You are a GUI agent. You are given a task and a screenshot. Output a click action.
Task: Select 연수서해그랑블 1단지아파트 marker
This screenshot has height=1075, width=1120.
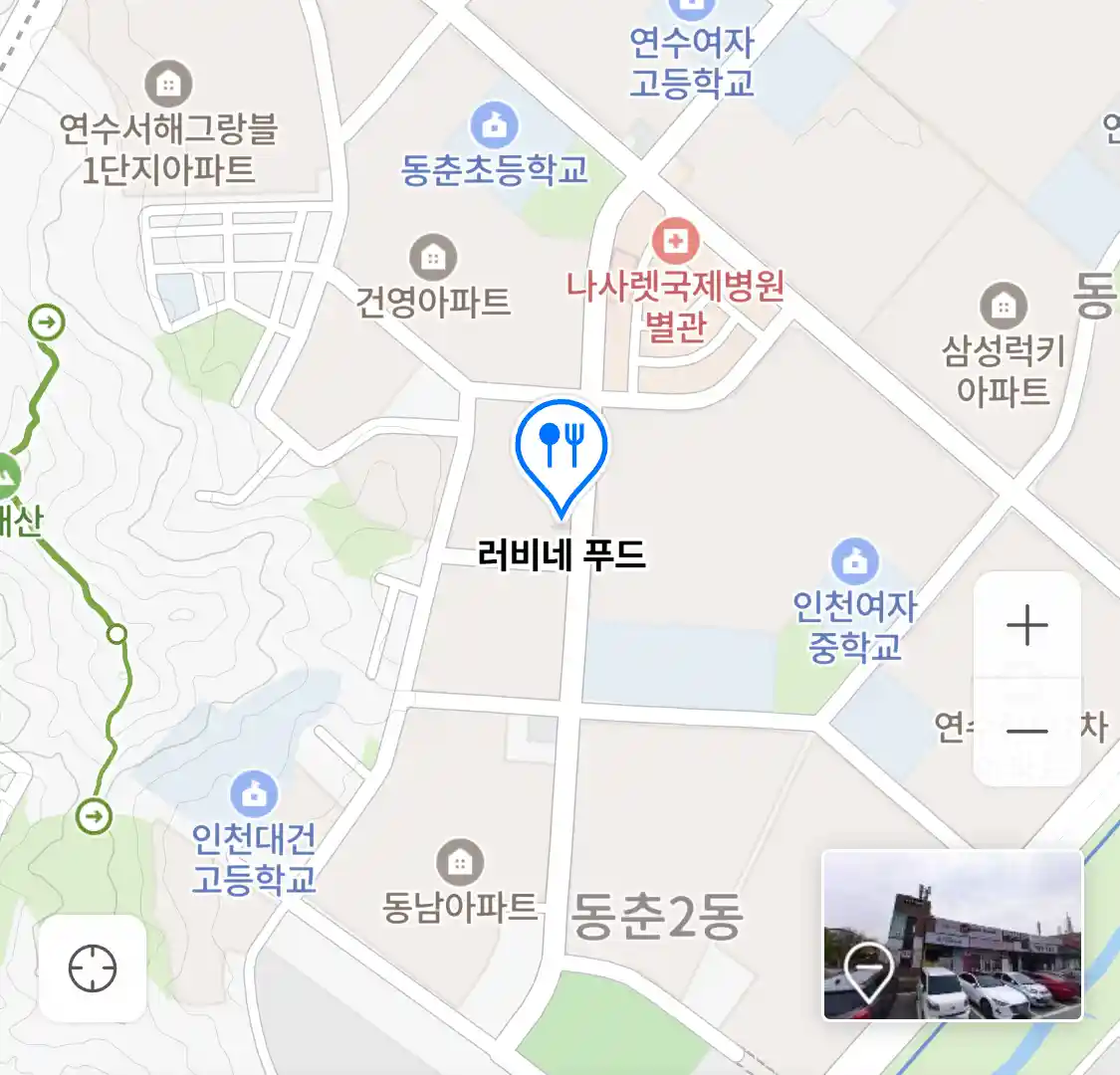(x=168, y=85)
